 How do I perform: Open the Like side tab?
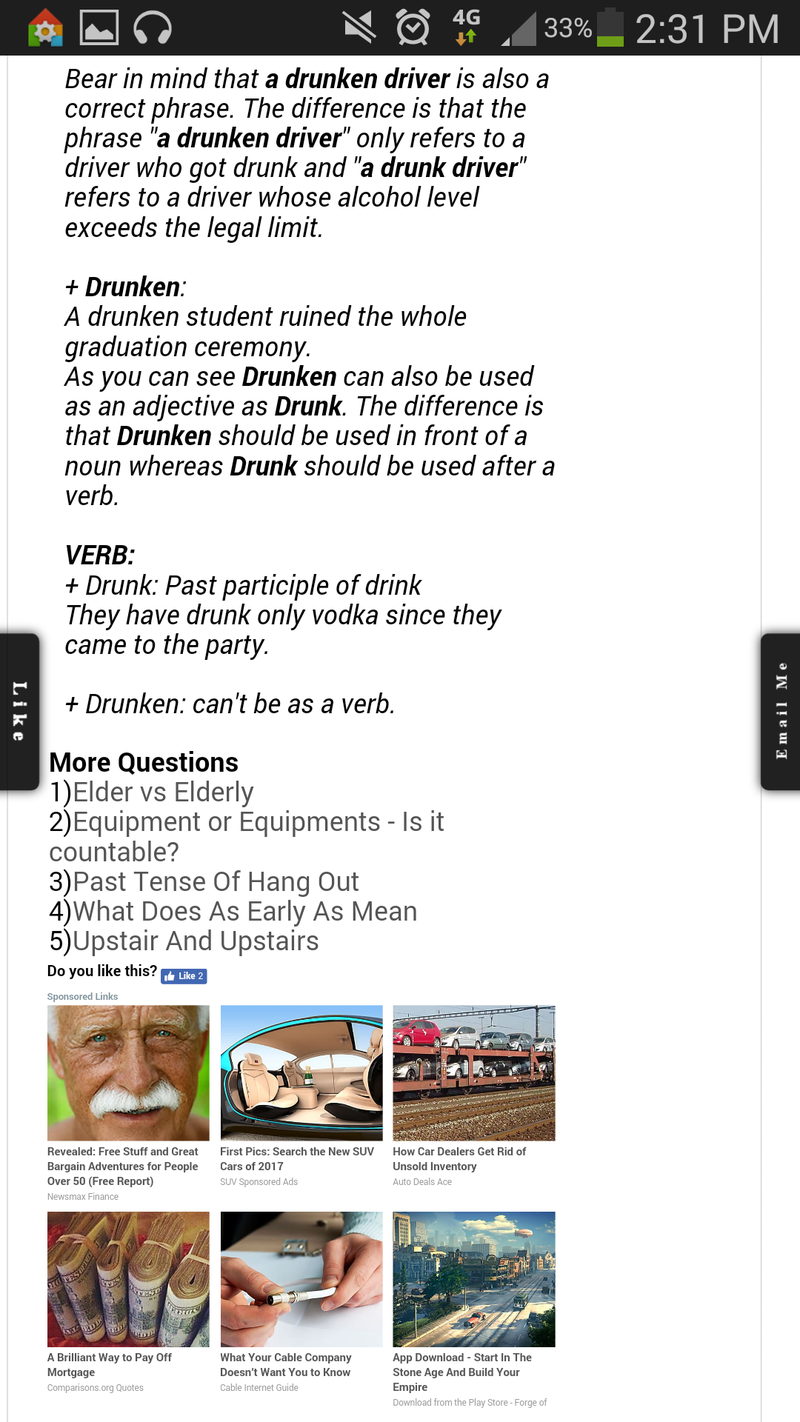[19, 711]
